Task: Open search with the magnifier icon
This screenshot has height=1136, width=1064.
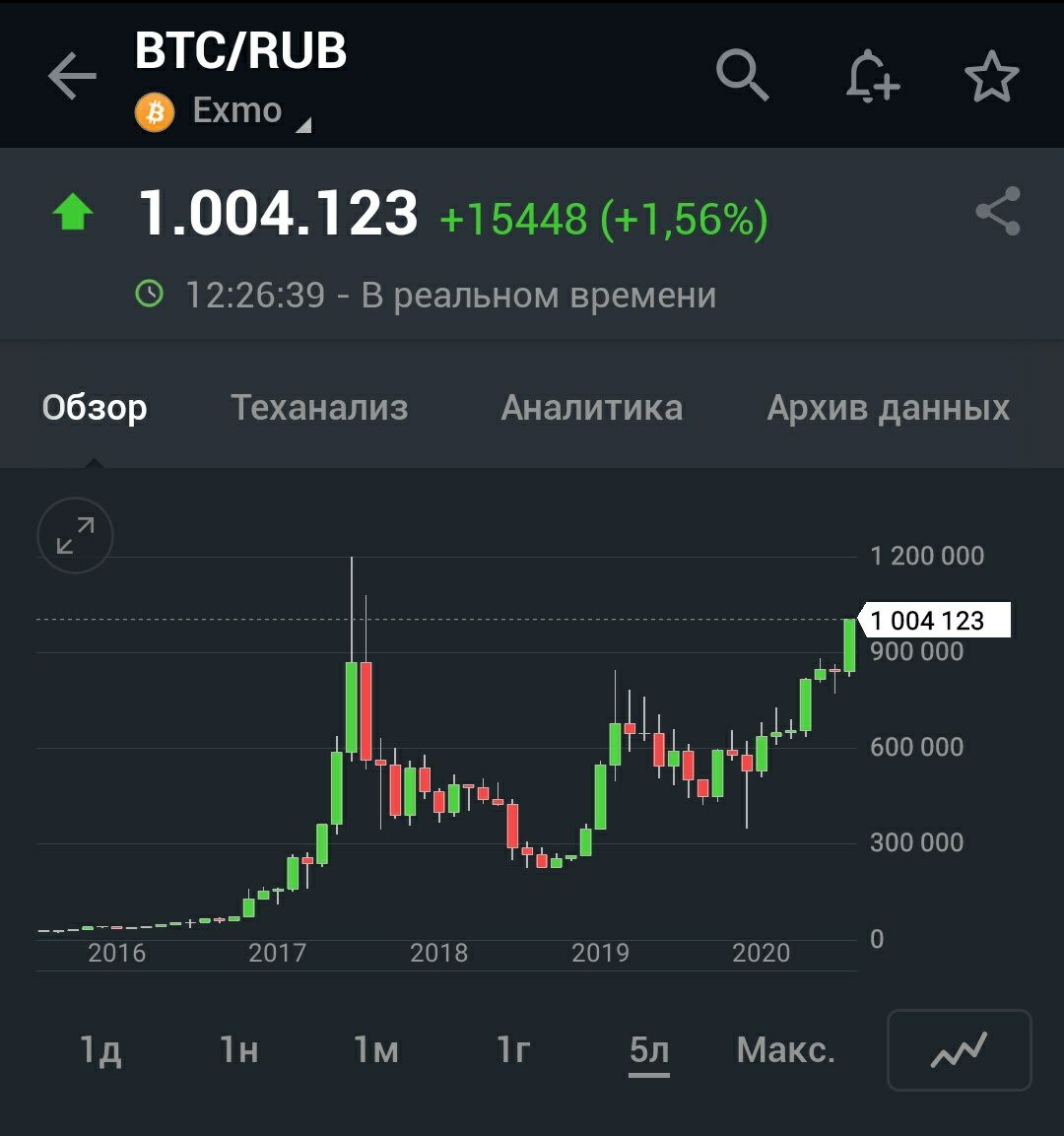Action: [x=742, y=75]
